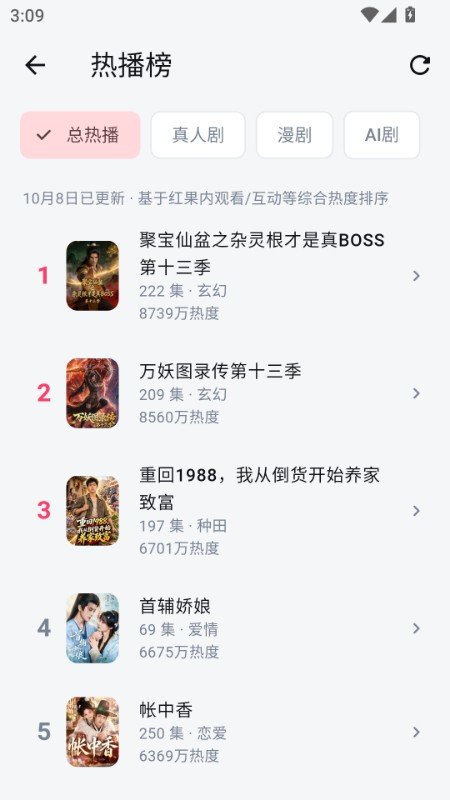
Task: Open the fifth-ranked drama 帐中香
Action: tap(225, 732)
